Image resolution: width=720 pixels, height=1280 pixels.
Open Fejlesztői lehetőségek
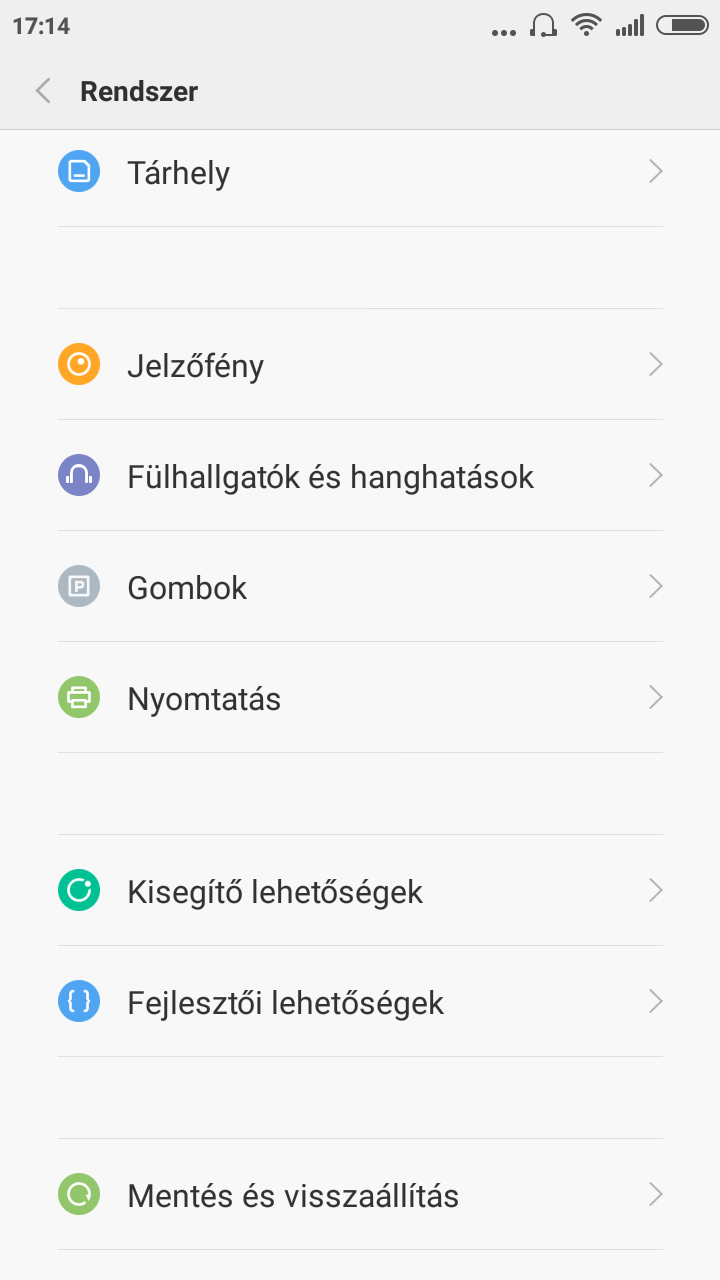tap(360, 1002)
